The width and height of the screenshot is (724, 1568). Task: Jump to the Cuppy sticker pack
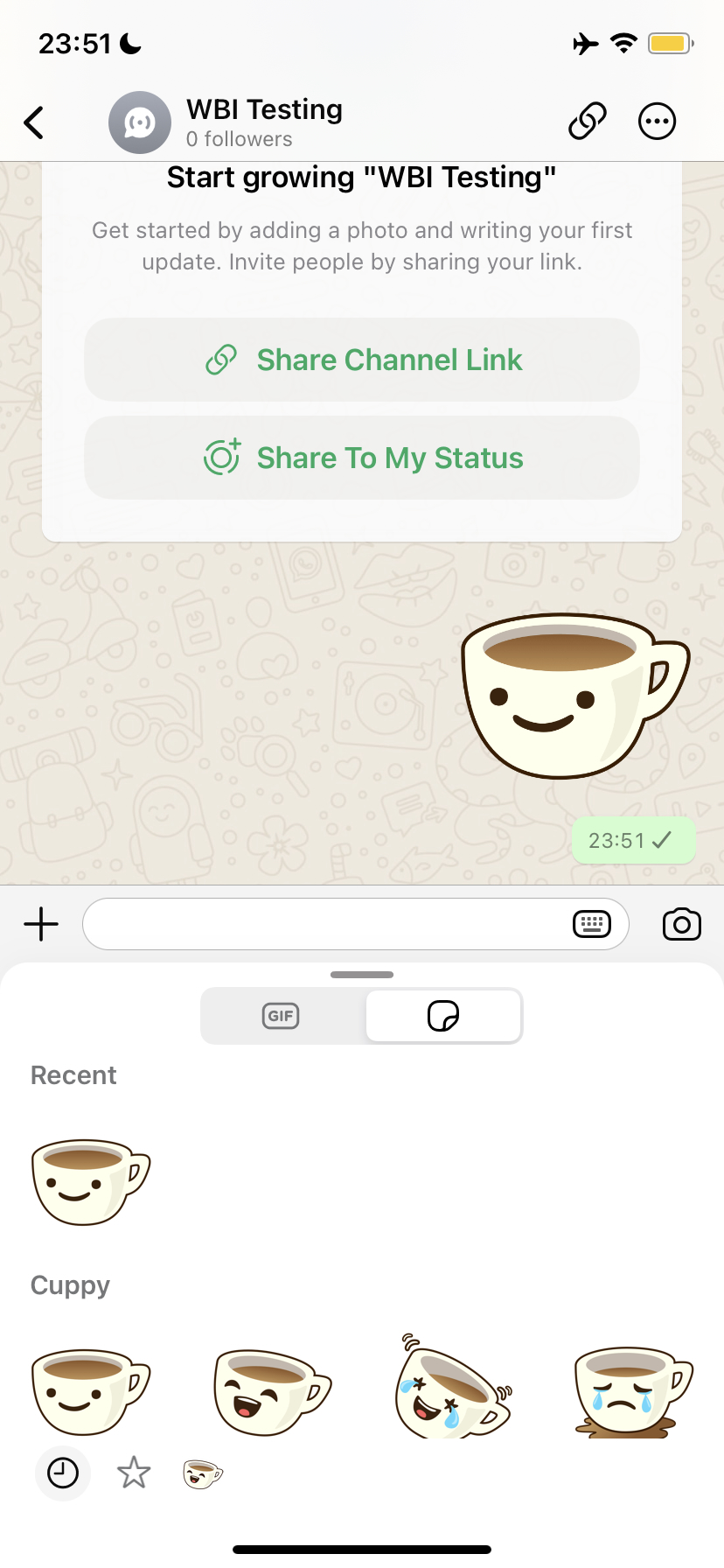click(x=203, y=1473)
